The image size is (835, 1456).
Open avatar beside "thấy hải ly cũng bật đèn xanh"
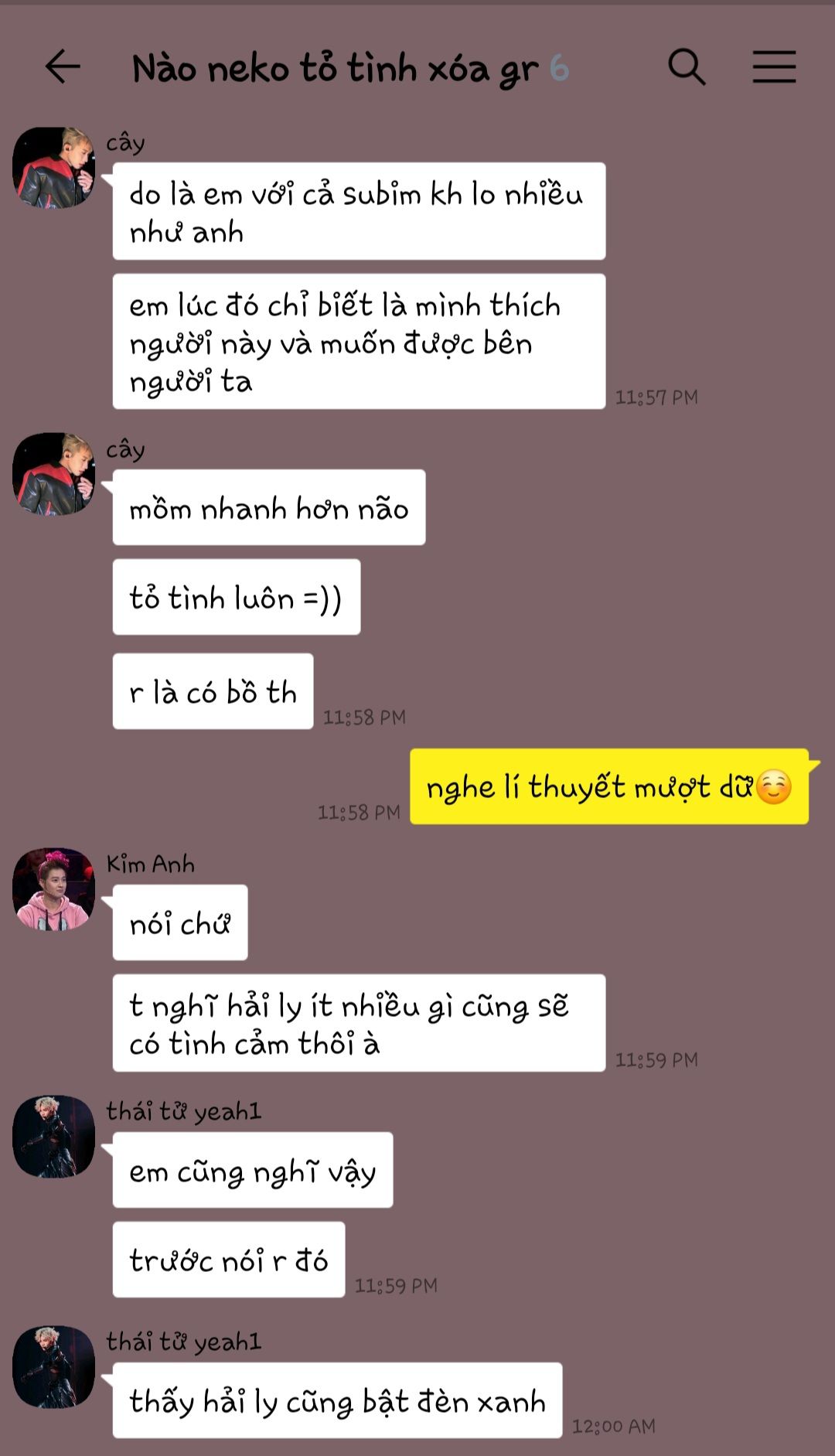coord(53,1366)
